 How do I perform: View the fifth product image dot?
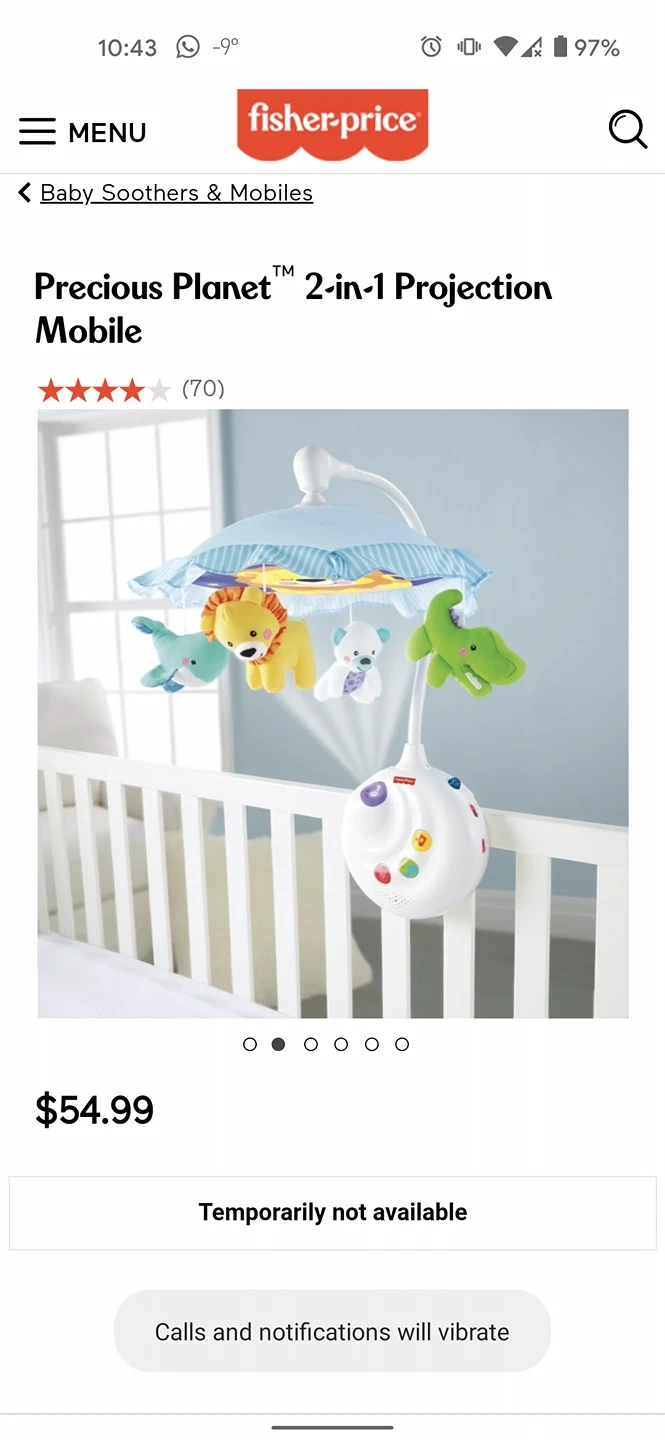372,1044
